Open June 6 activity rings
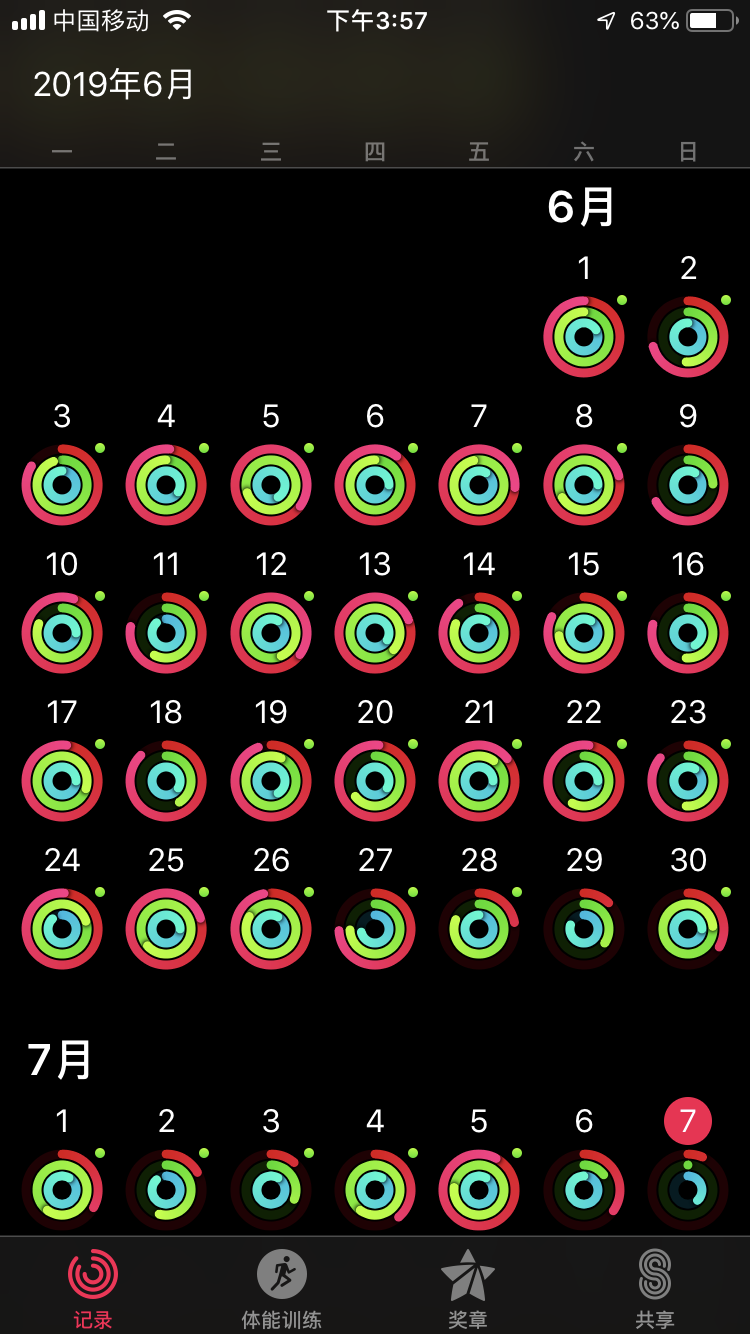 (375, 485)
